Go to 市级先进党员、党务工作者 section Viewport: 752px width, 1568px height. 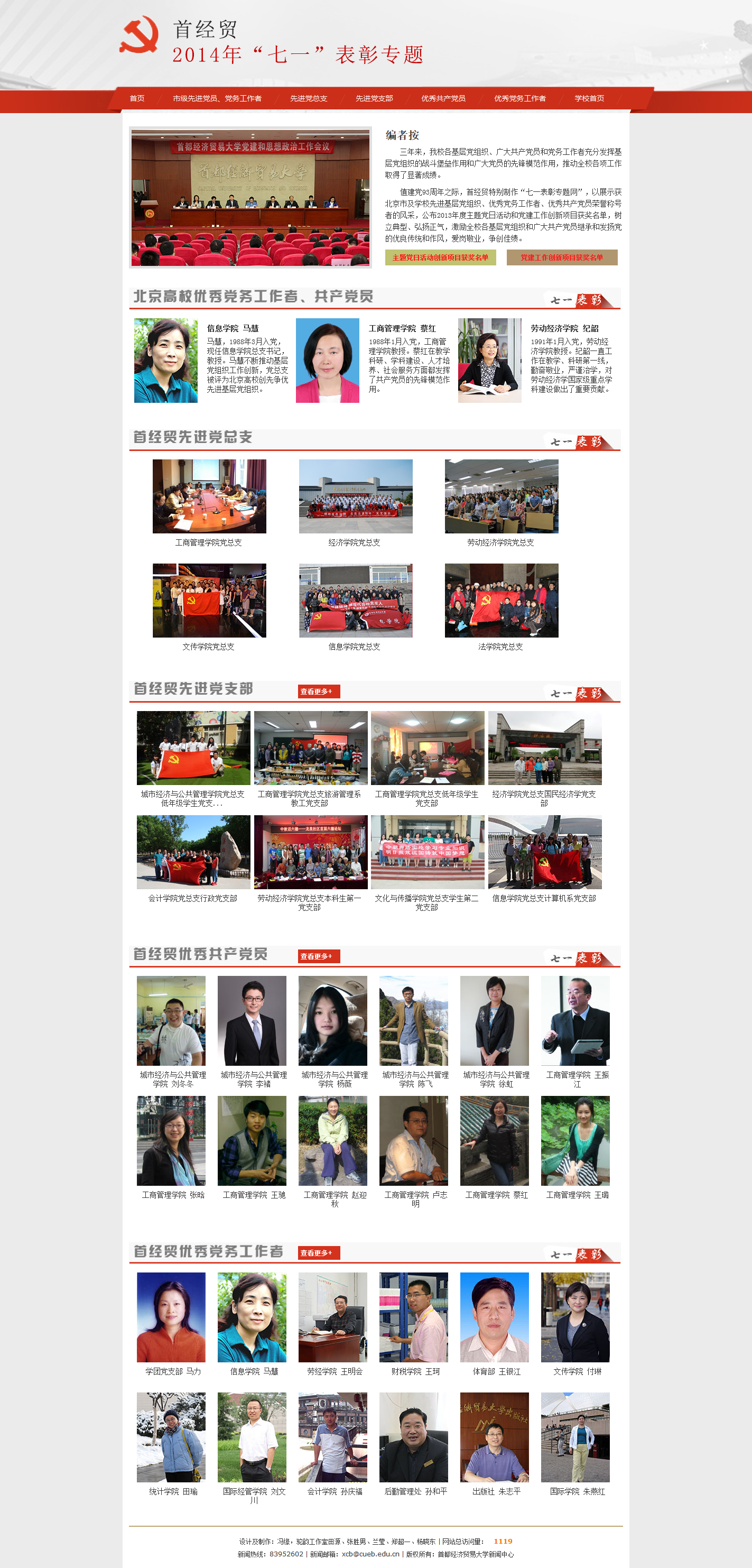[217, 98]
